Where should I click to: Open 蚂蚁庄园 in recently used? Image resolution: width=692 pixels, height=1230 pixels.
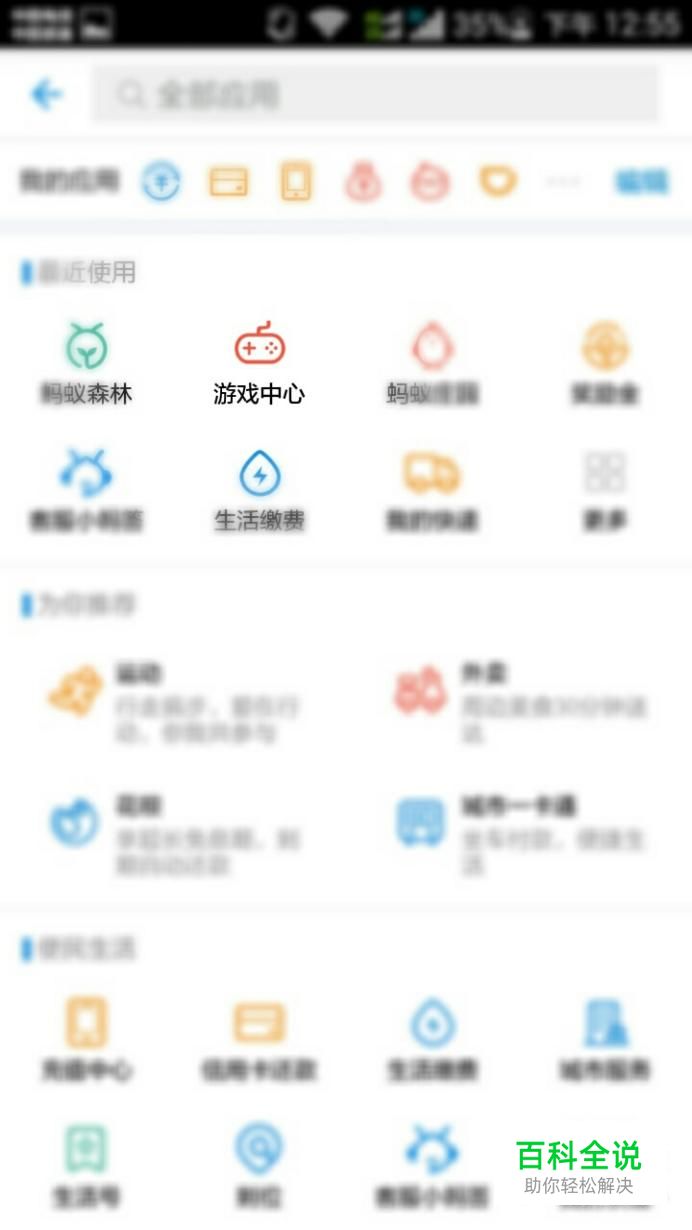[432, 364]
